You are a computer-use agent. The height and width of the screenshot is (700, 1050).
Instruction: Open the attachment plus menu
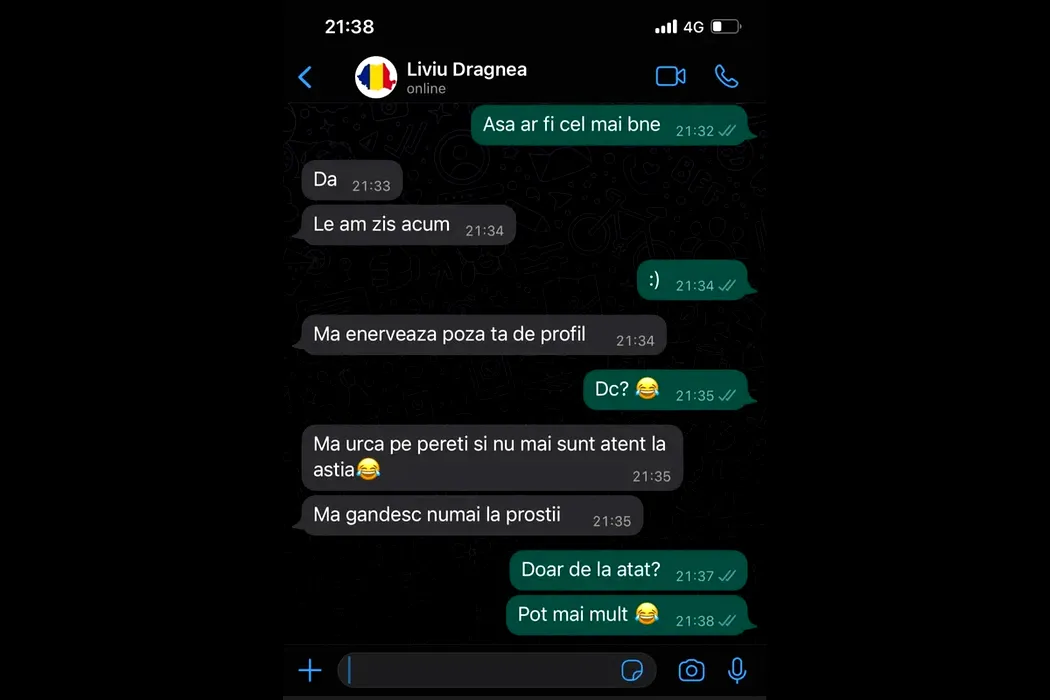click(x=310, y=670)
